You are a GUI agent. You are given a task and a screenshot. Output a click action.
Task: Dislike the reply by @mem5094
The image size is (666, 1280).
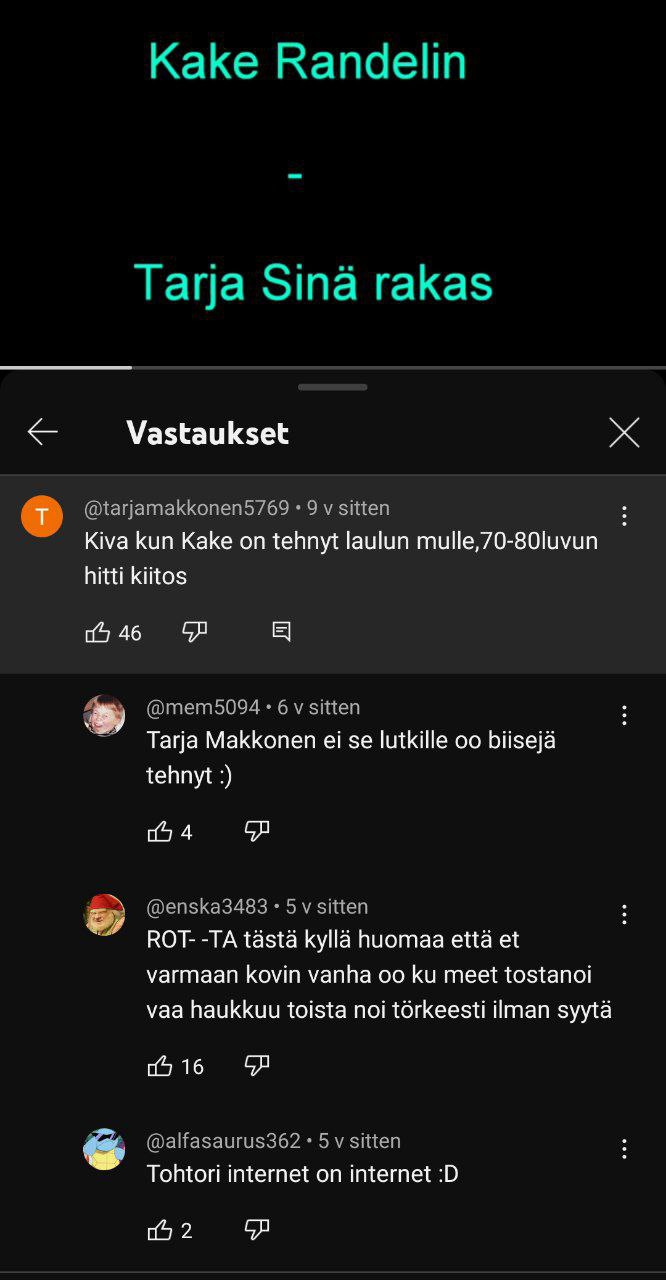pyautogui.click(x=257, y=832)
